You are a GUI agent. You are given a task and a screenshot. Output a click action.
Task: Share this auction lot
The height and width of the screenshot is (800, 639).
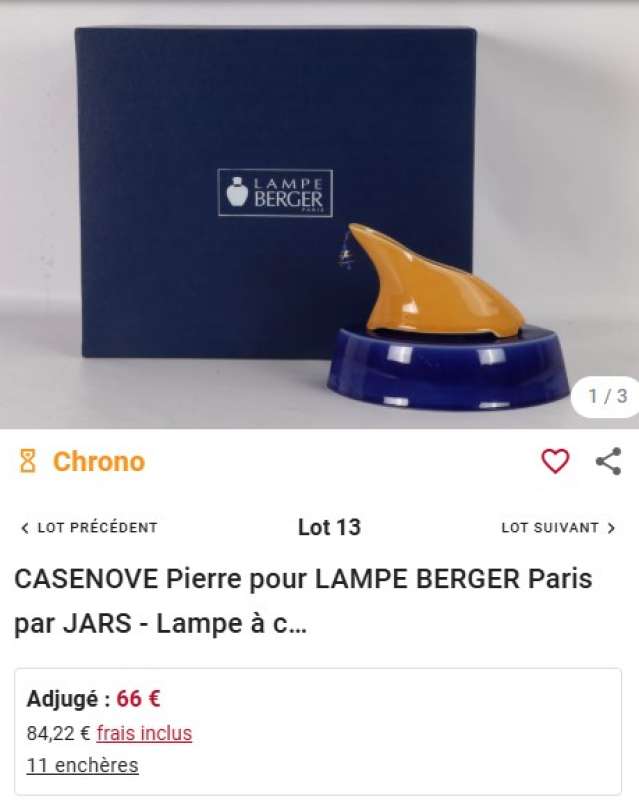[608, 461]
